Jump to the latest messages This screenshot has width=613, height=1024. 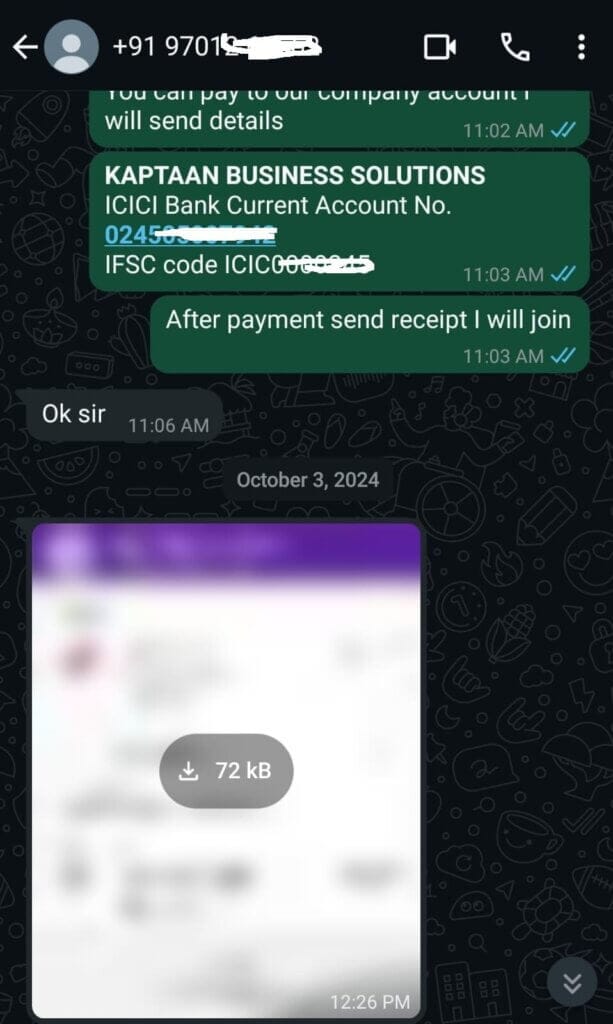pyautogui.click(x=571, y=983)
